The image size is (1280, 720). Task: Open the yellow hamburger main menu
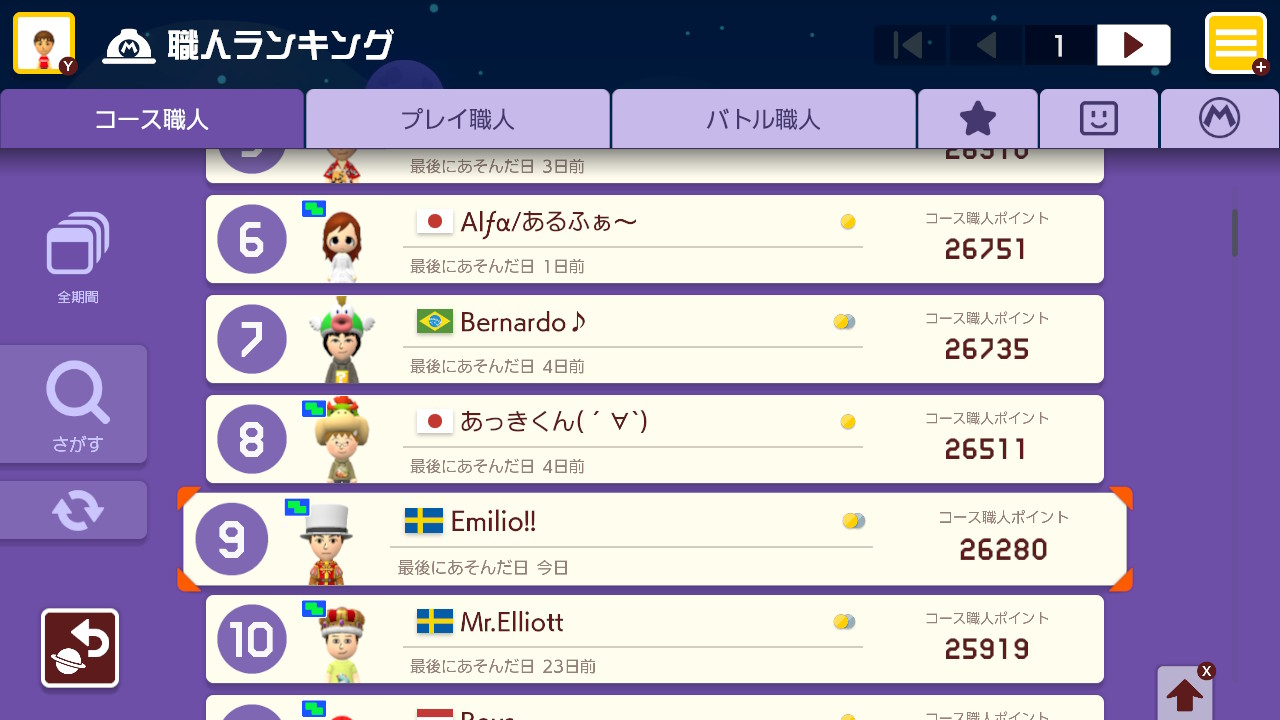pyautogui.click(x=1236, y=43)
